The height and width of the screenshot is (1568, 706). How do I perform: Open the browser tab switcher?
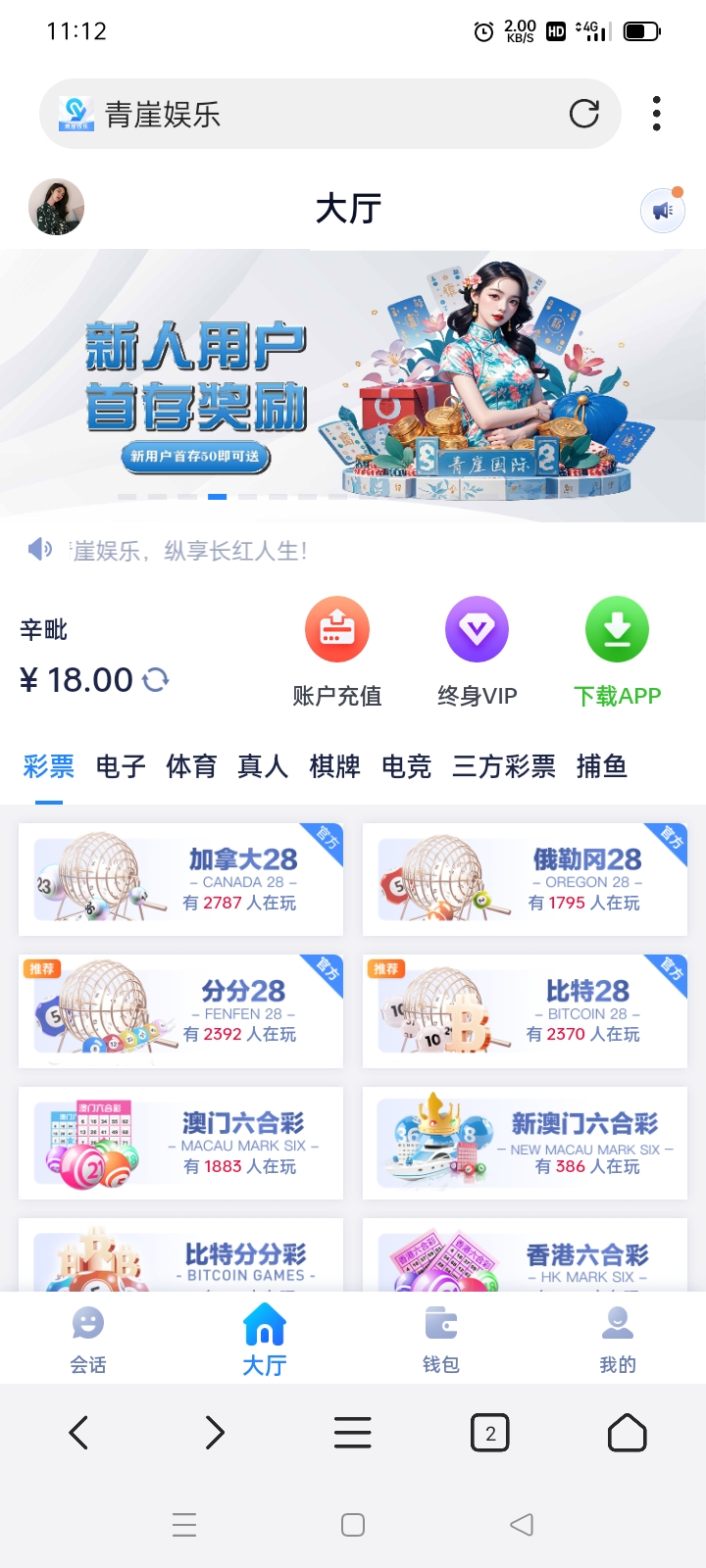click(x=490, y=1434)
